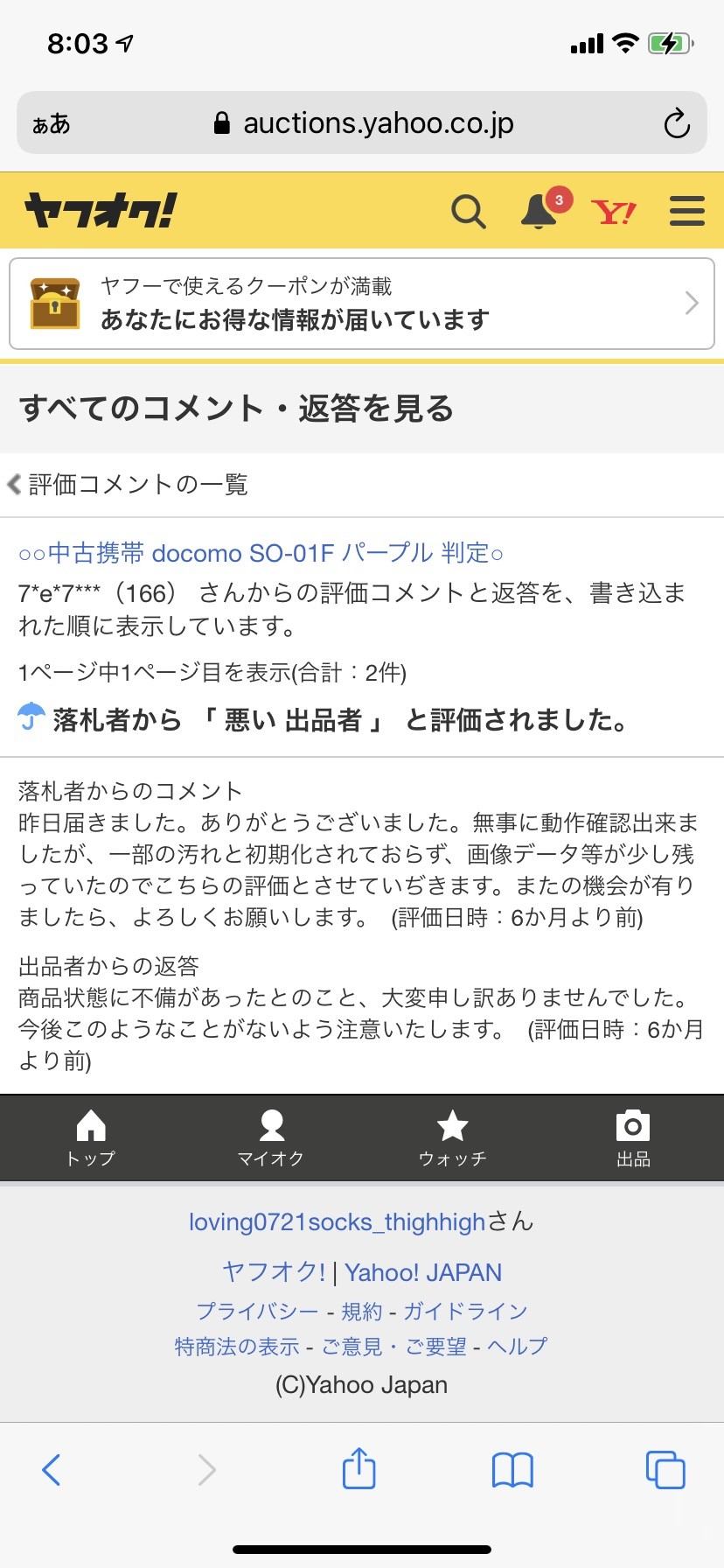Switch to the ウォッチ tab
This screenshot has height=1568, width=724.
452,1137
